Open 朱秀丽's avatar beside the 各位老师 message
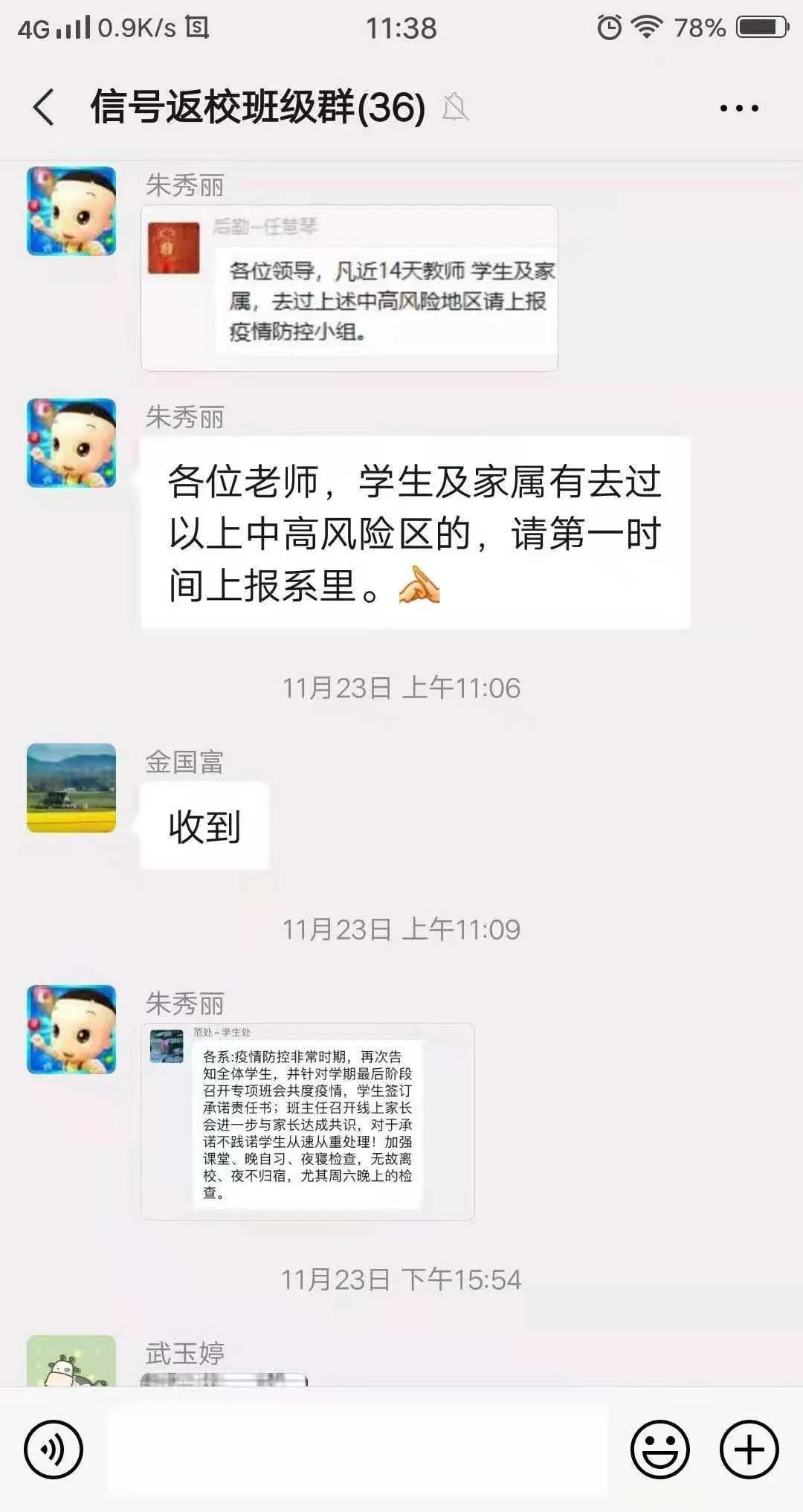Image resolution: width=803 pixels, height=1512 pixels. (x=71, y=443)
